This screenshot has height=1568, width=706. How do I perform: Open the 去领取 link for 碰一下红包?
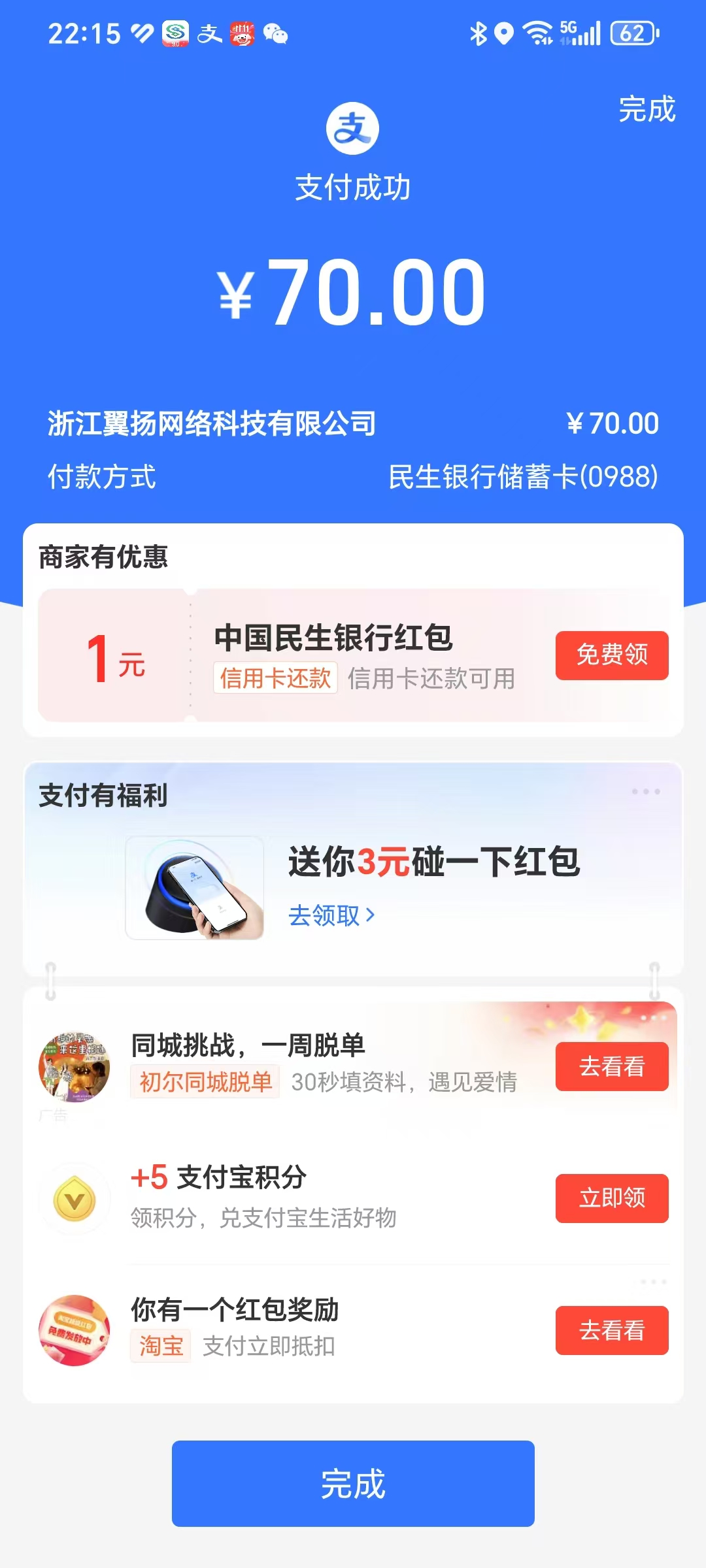click(331, 915)
